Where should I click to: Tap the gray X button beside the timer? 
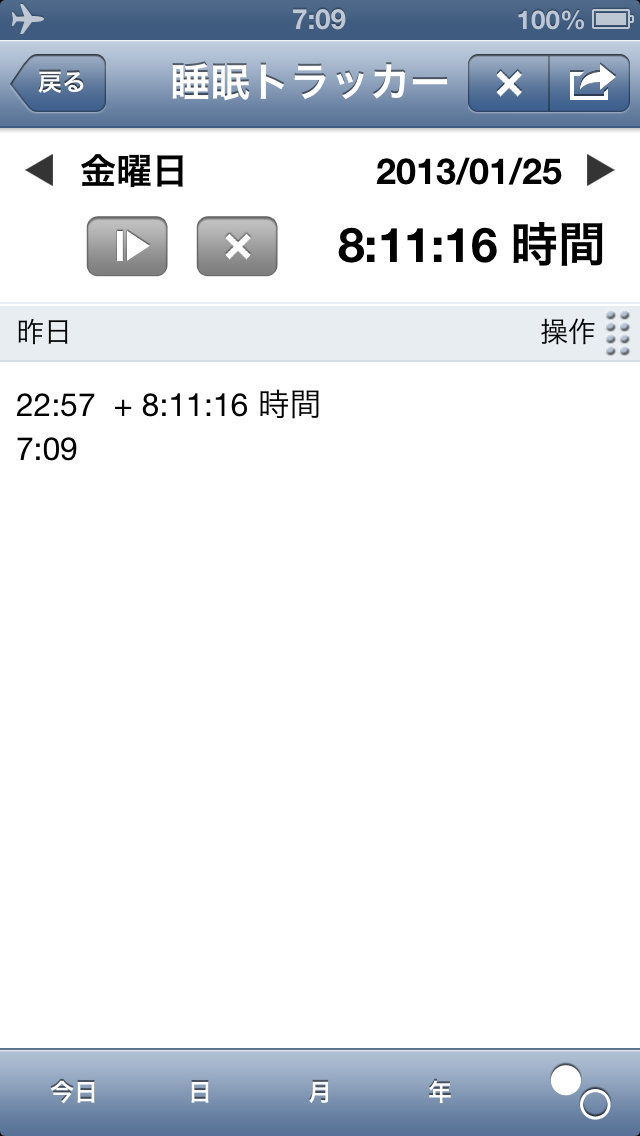click(x=237, y=246)
